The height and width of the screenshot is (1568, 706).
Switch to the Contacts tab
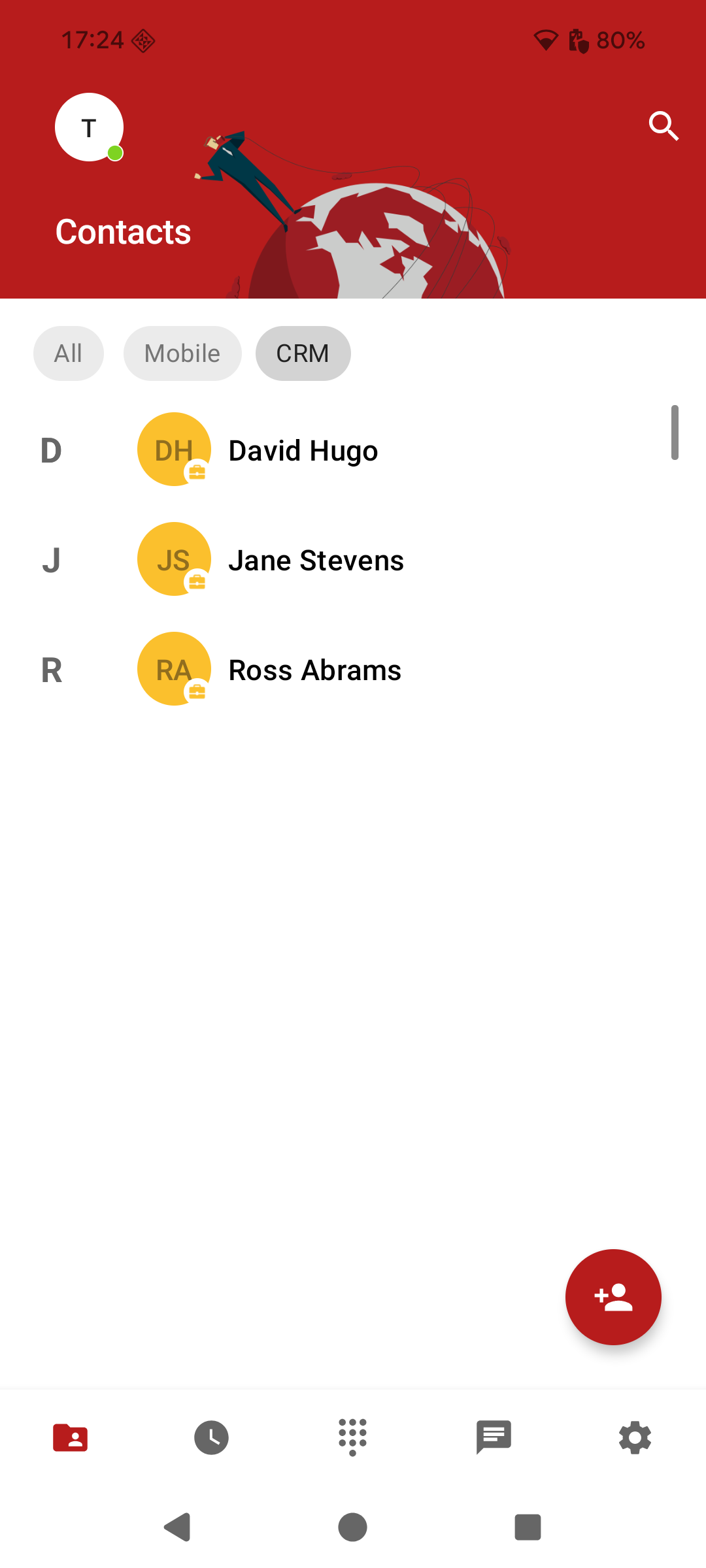click(71, 1437)
